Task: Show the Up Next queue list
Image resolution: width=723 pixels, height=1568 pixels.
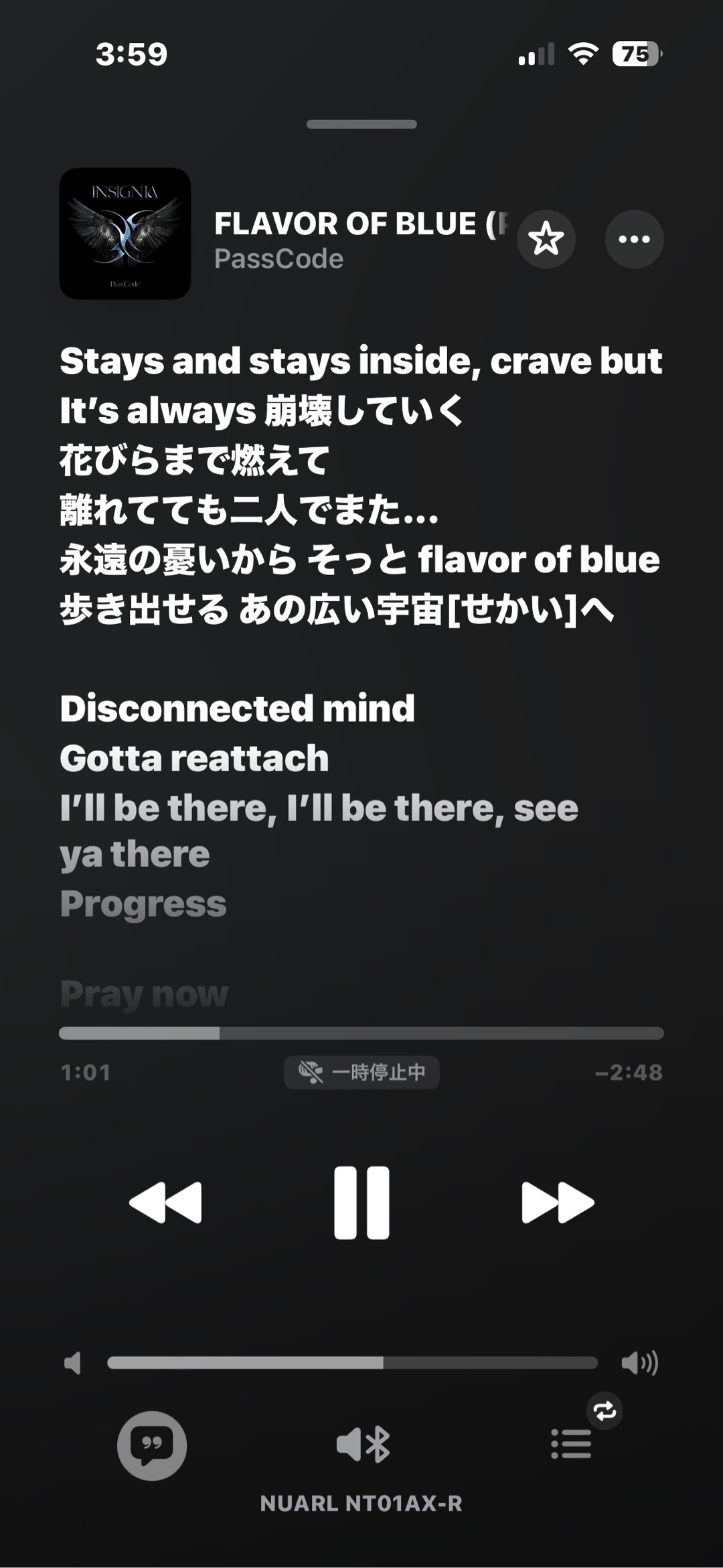Action: pos(571,1444)
